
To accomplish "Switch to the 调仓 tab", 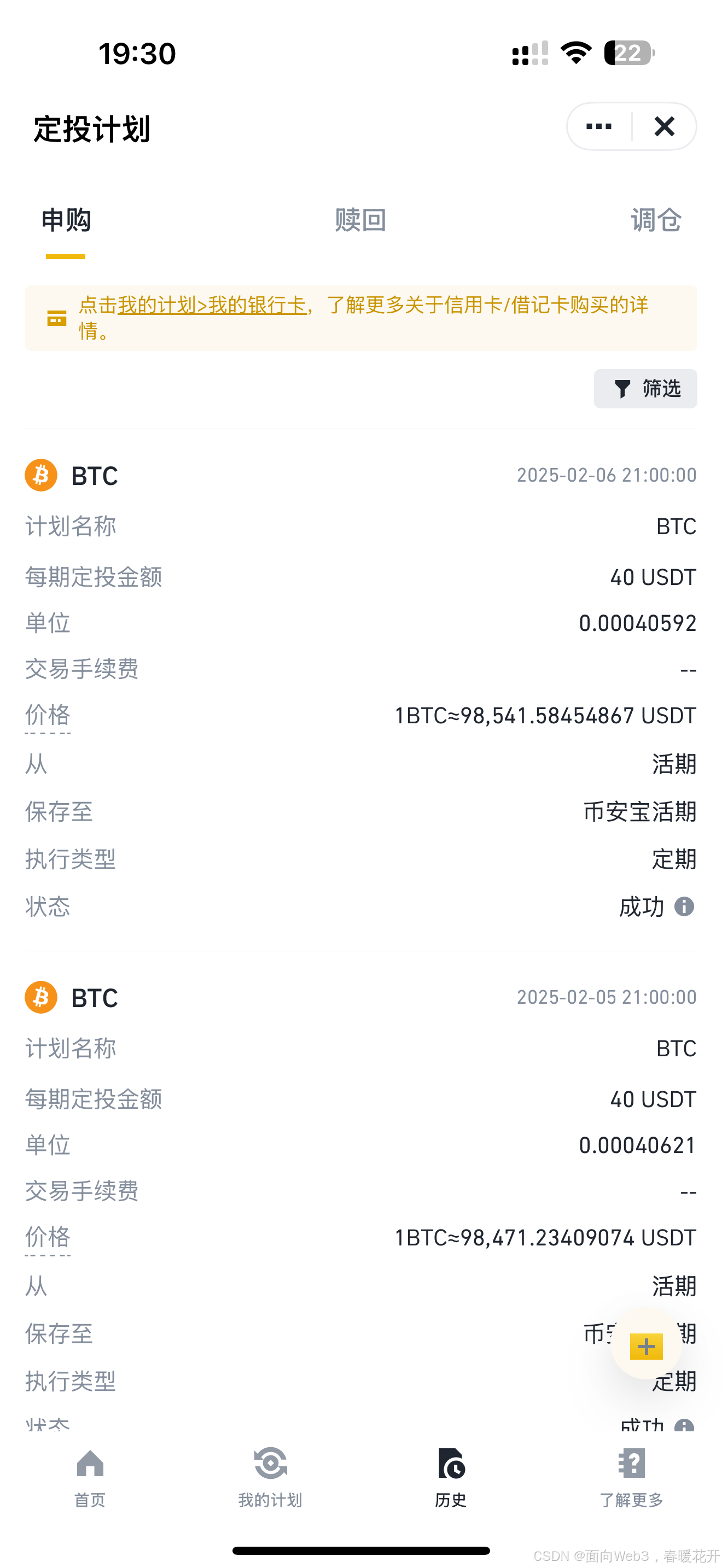I will point(655,220).
